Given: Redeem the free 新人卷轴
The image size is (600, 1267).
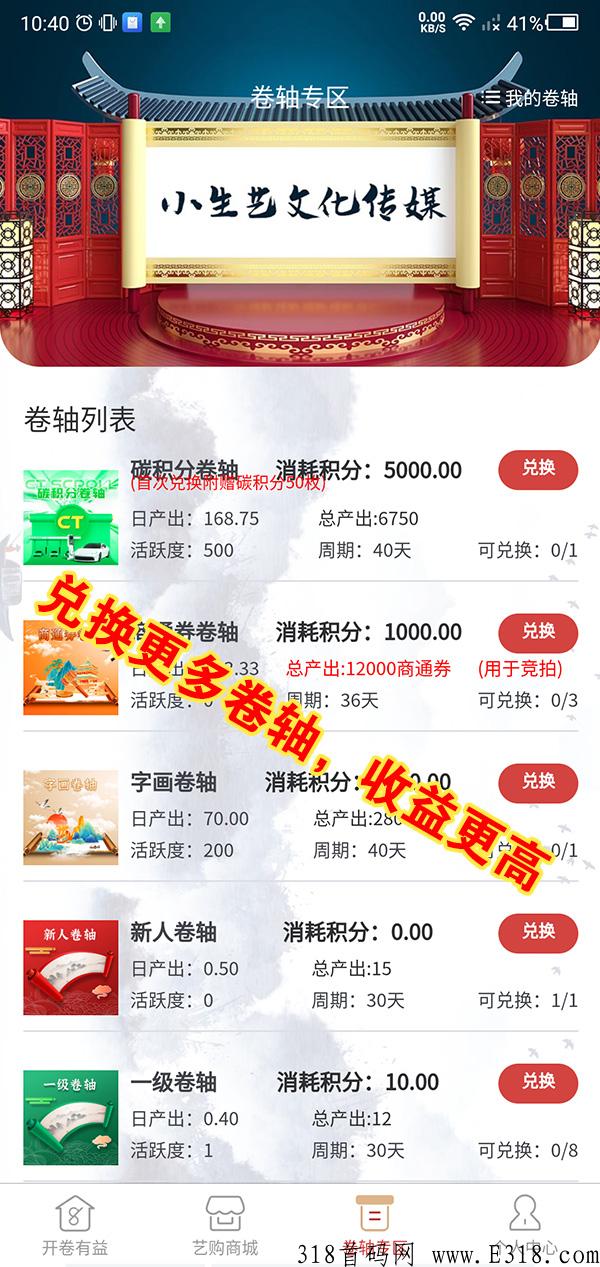Looking at the screenshot, I should coord(538,932).
